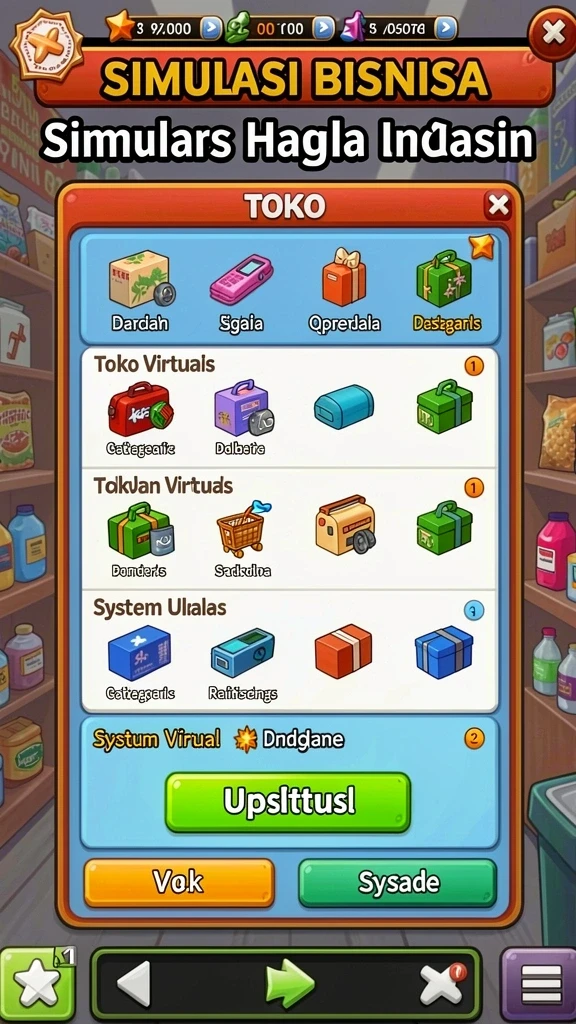Select the Dardah category tab
Screen dimensions: 576x1024
140,291
